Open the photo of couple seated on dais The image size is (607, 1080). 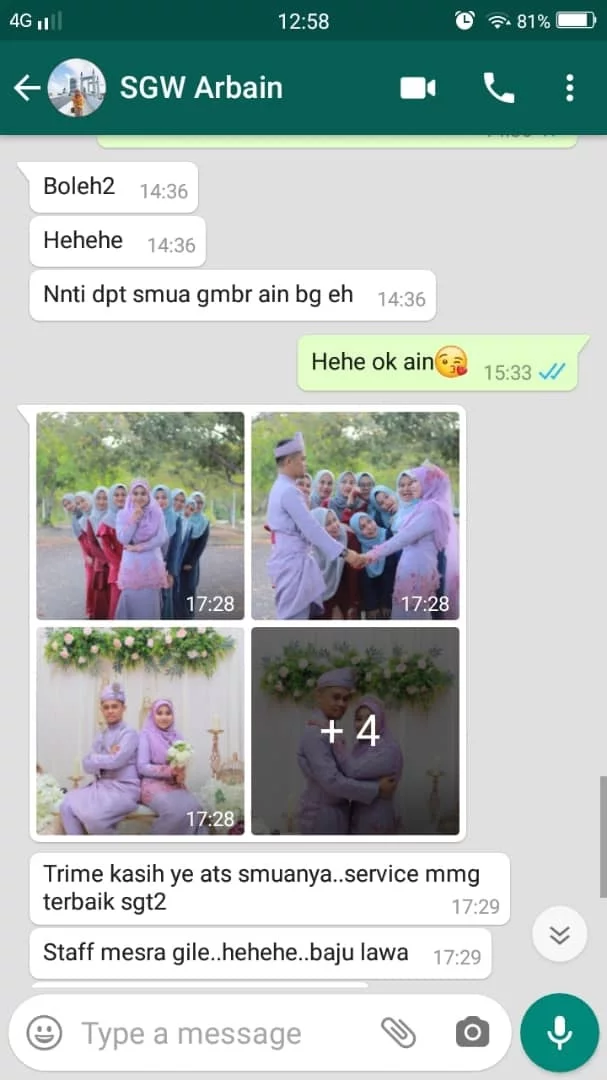tap(140, 730)
